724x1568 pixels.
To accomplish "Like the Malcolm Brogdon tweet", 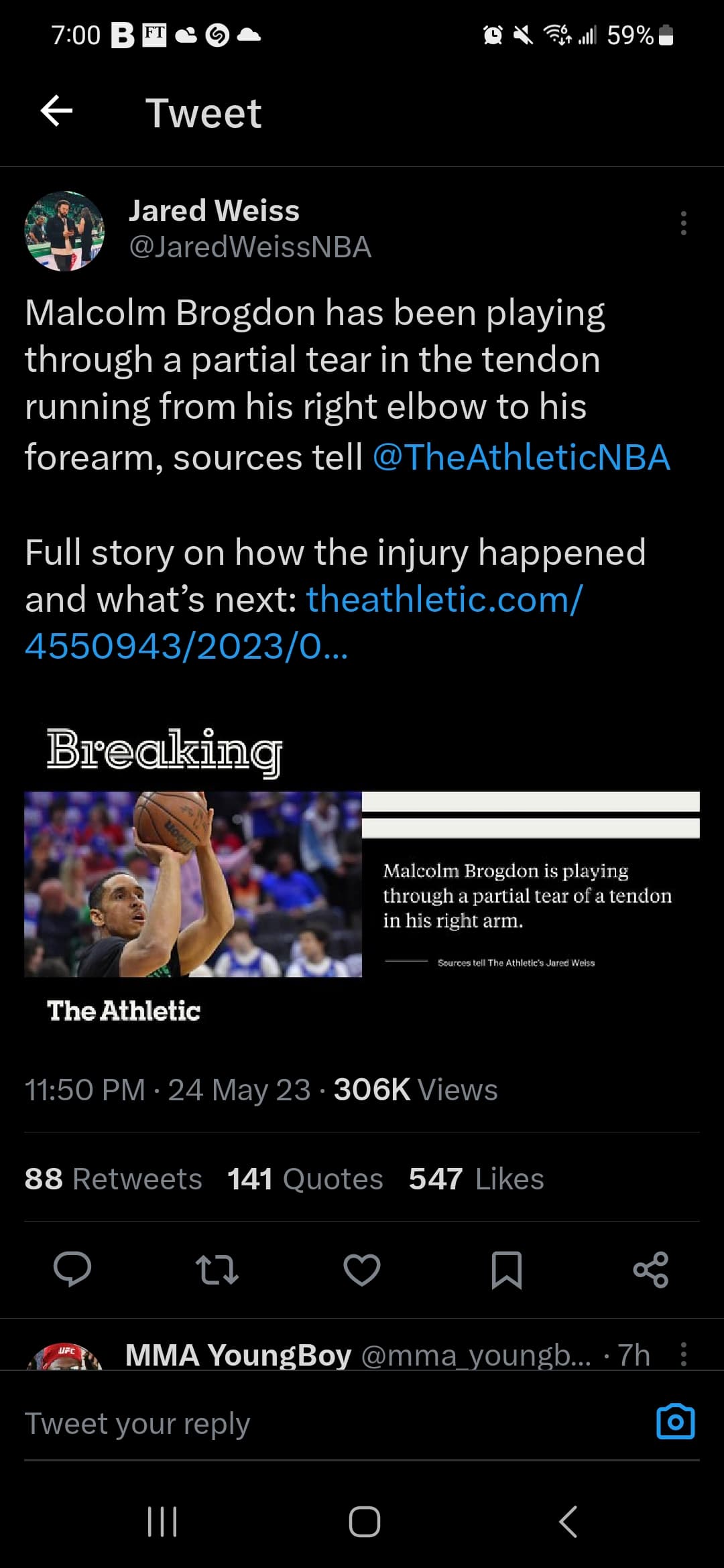I will pyautogui.click(x=362, y=1269).
